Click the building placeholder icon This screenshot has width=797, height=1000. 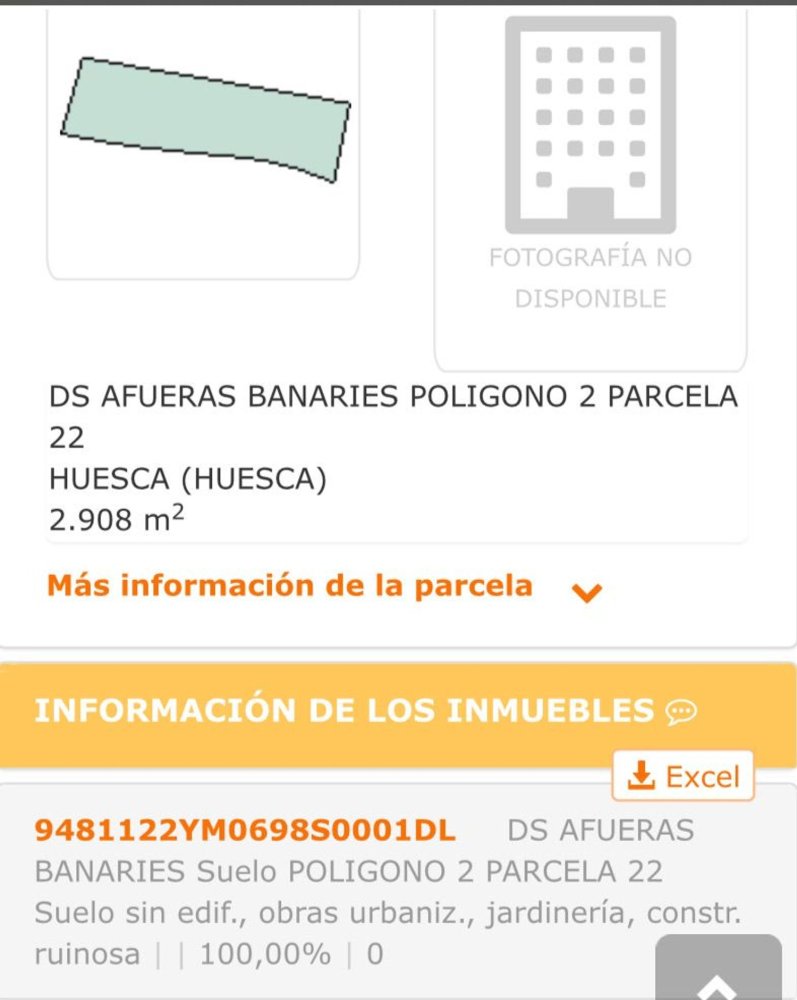589,124
